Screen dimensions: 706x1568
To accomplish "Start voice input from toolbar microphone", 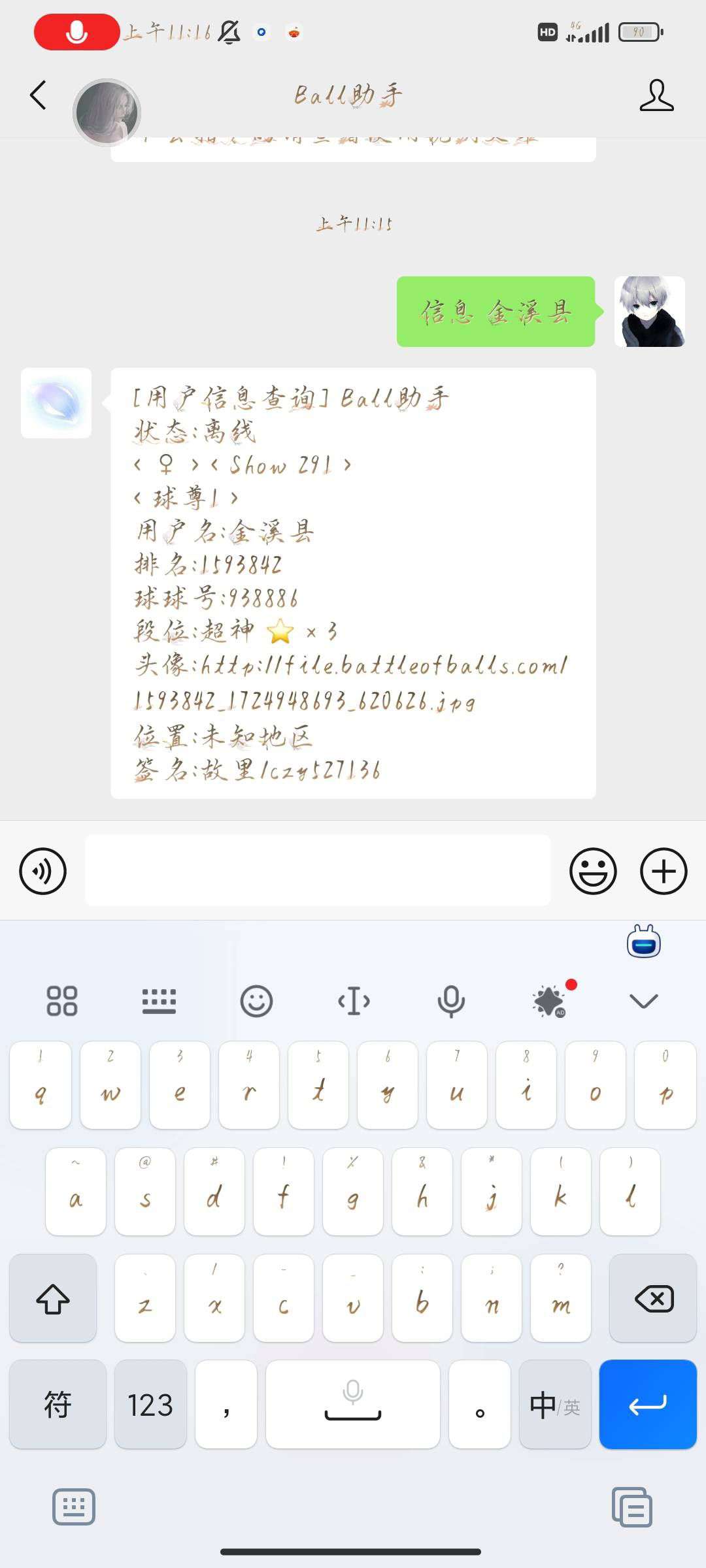I will (451, 1002).
